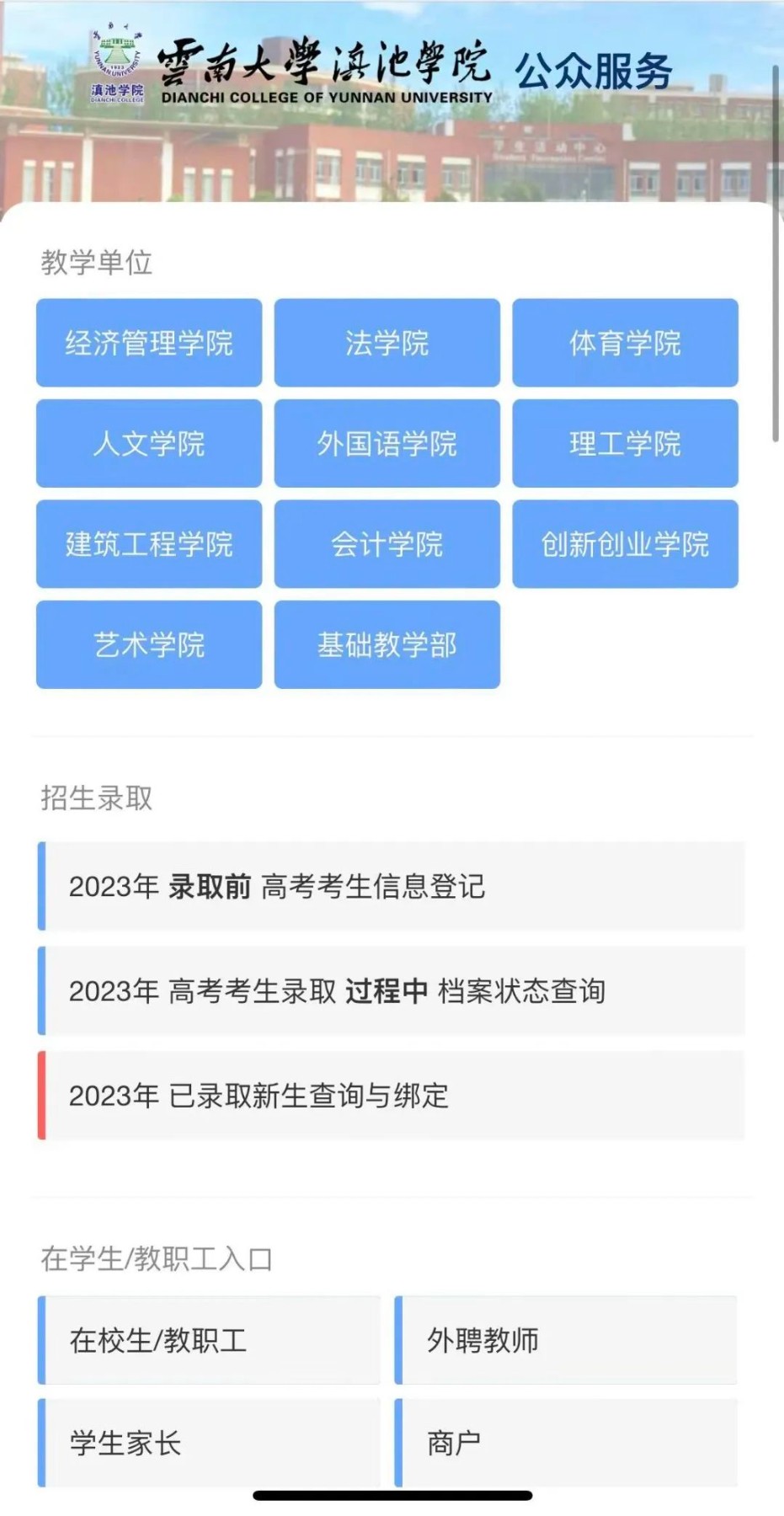Open the 基础教学部 button
The height and width of the screenshot is (1516, 784).
point(387,644)
